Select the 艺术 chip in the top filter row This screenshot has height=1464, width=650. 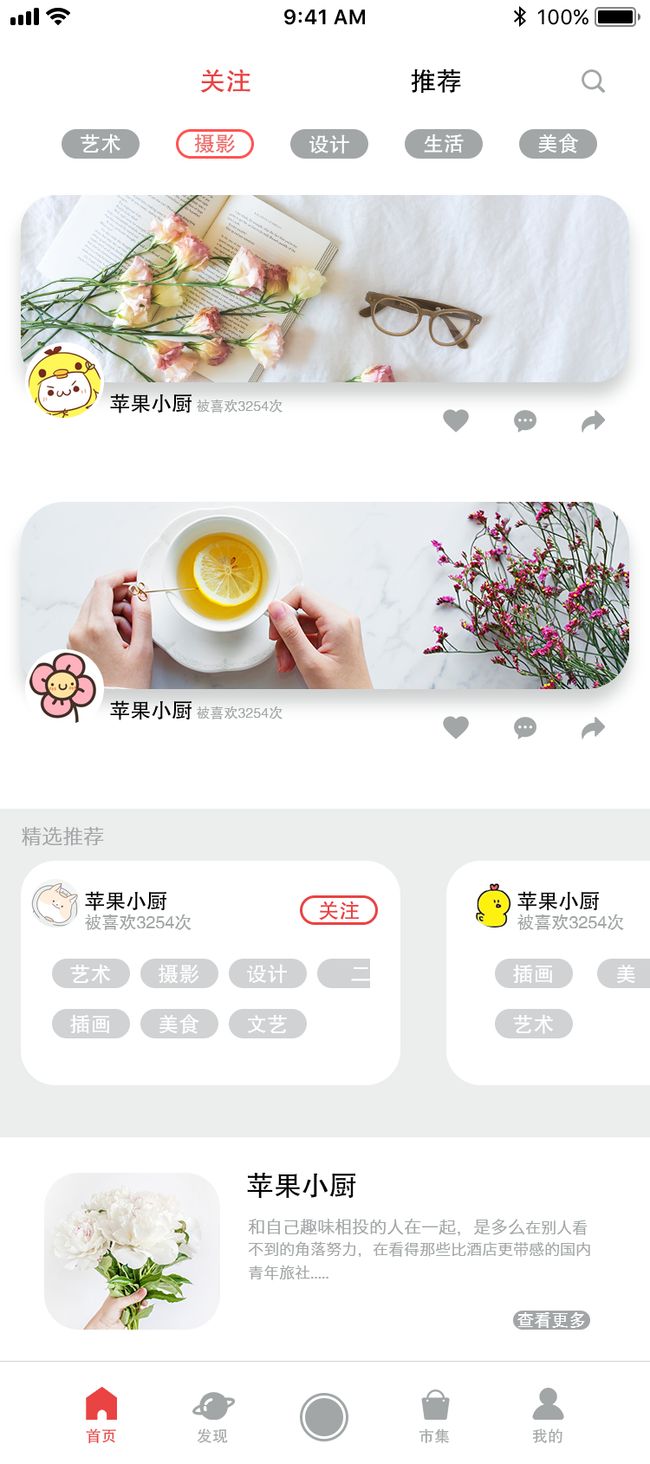click(100, 144)
